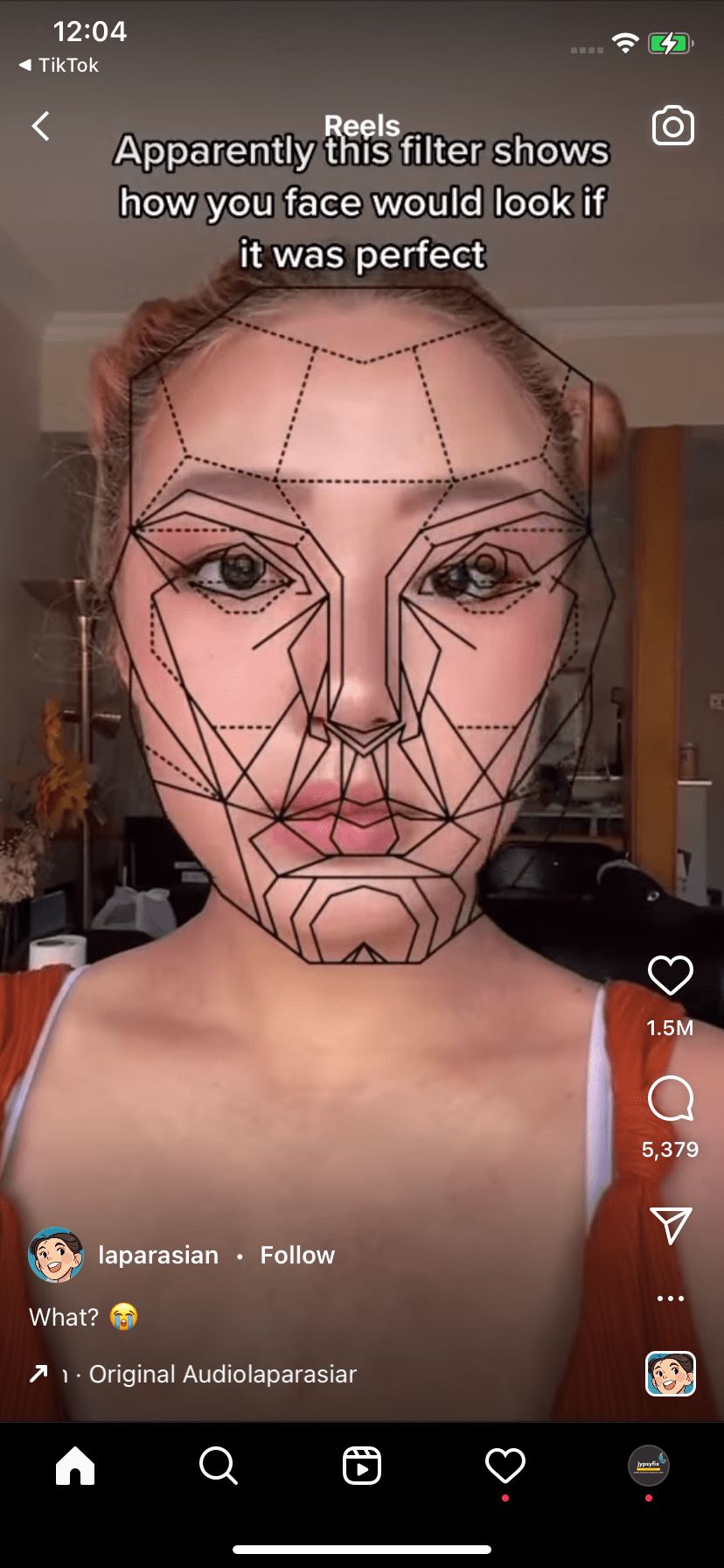
Task: Switch to the Search tab
Action: pyautogui.click(x=218, y=1465)
